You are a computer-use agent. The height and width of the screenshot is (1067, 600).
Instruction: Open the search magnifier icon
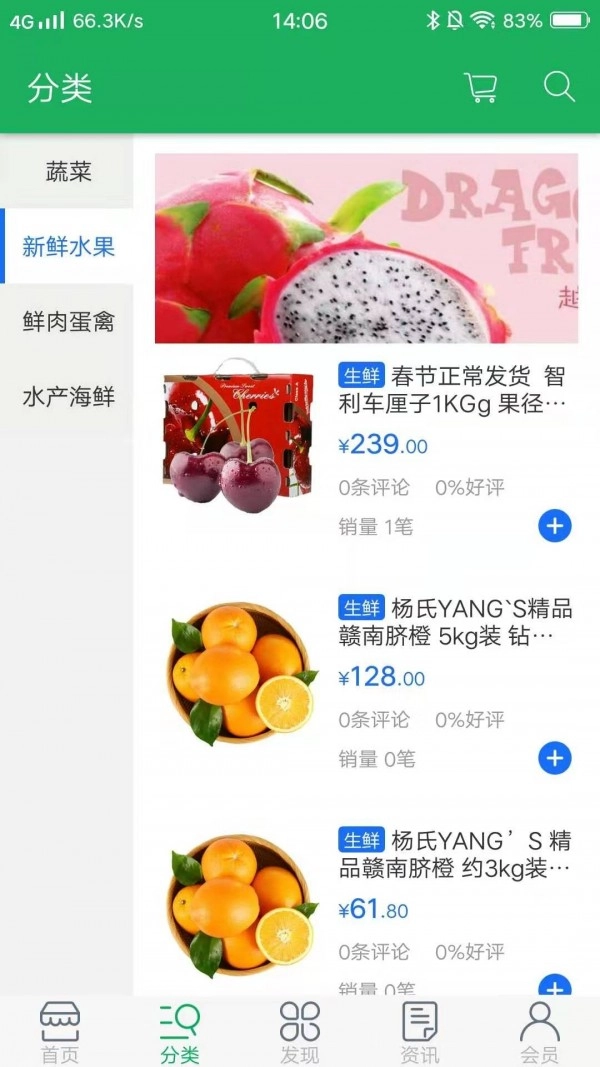coord(559,88)
